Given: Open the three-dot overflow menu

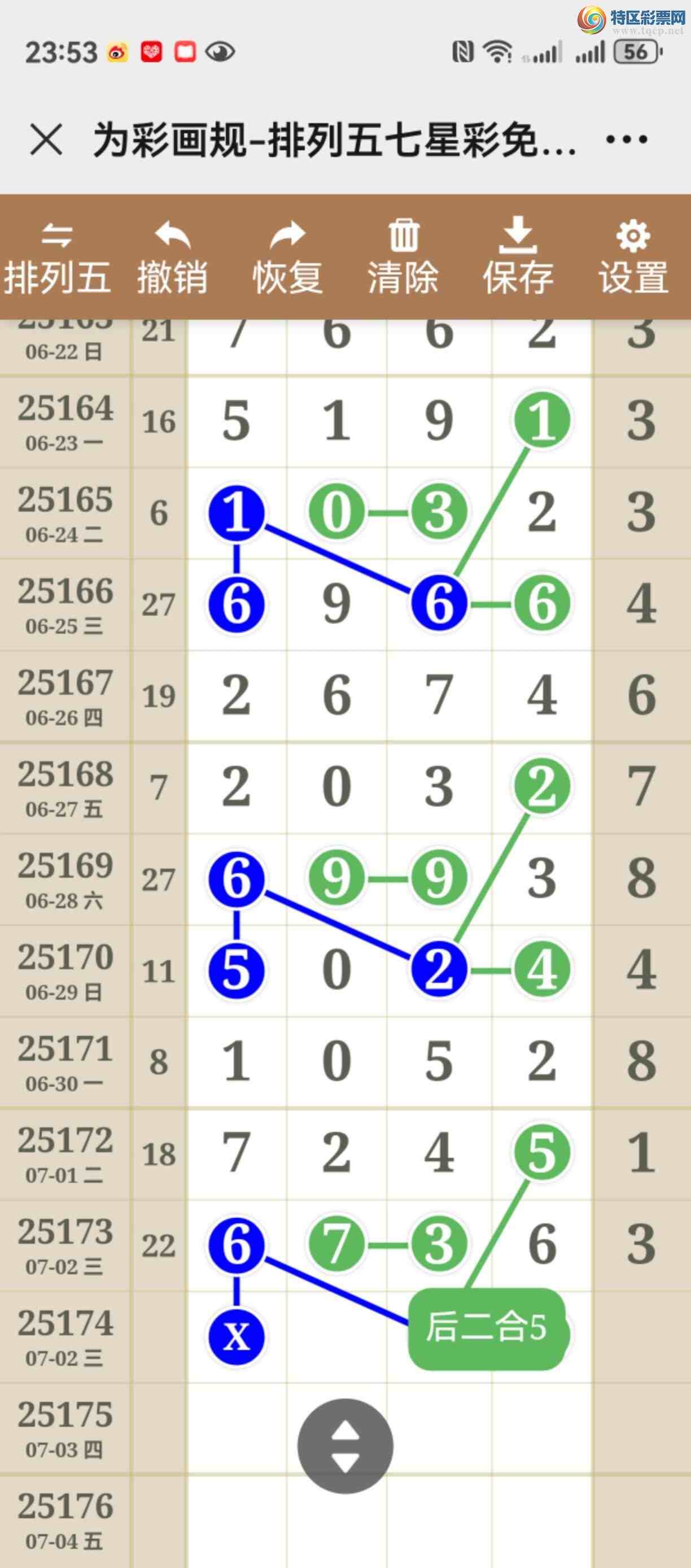Looking at the screenshot, I should click(627, 140).
